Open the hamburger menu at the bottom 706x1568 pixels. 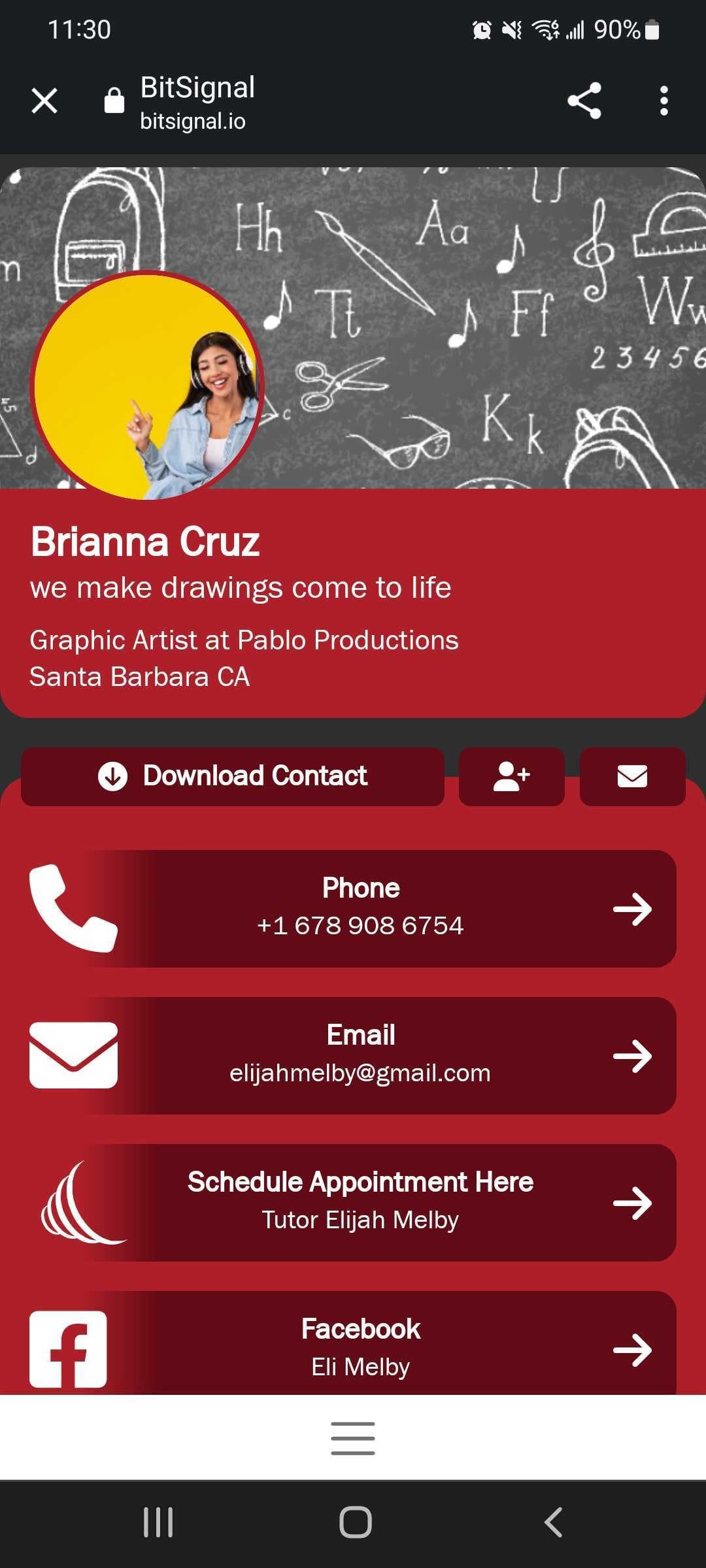[x=353, y=1437]
